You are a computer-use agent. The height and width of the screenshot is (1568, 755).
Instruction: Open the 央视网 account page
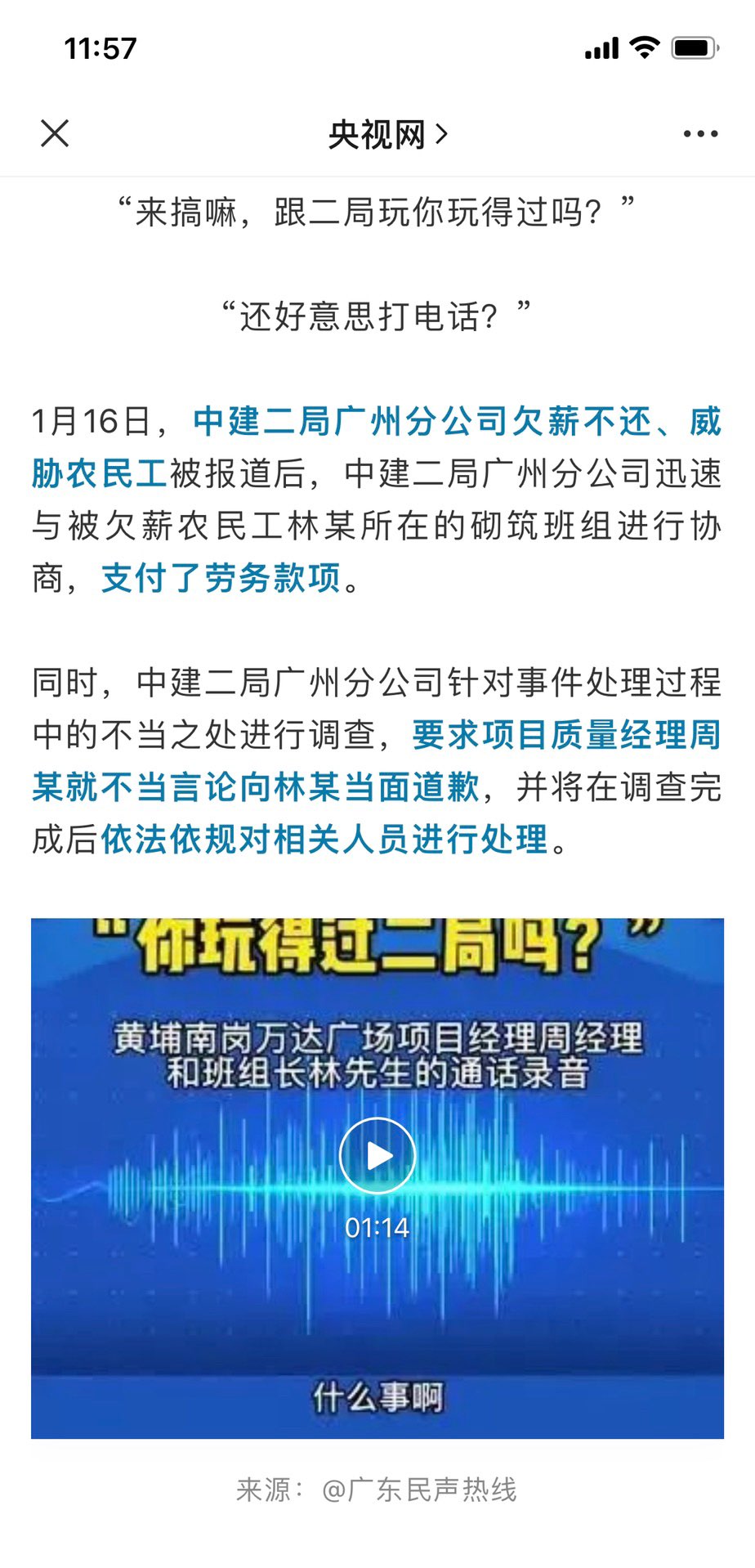387,134
